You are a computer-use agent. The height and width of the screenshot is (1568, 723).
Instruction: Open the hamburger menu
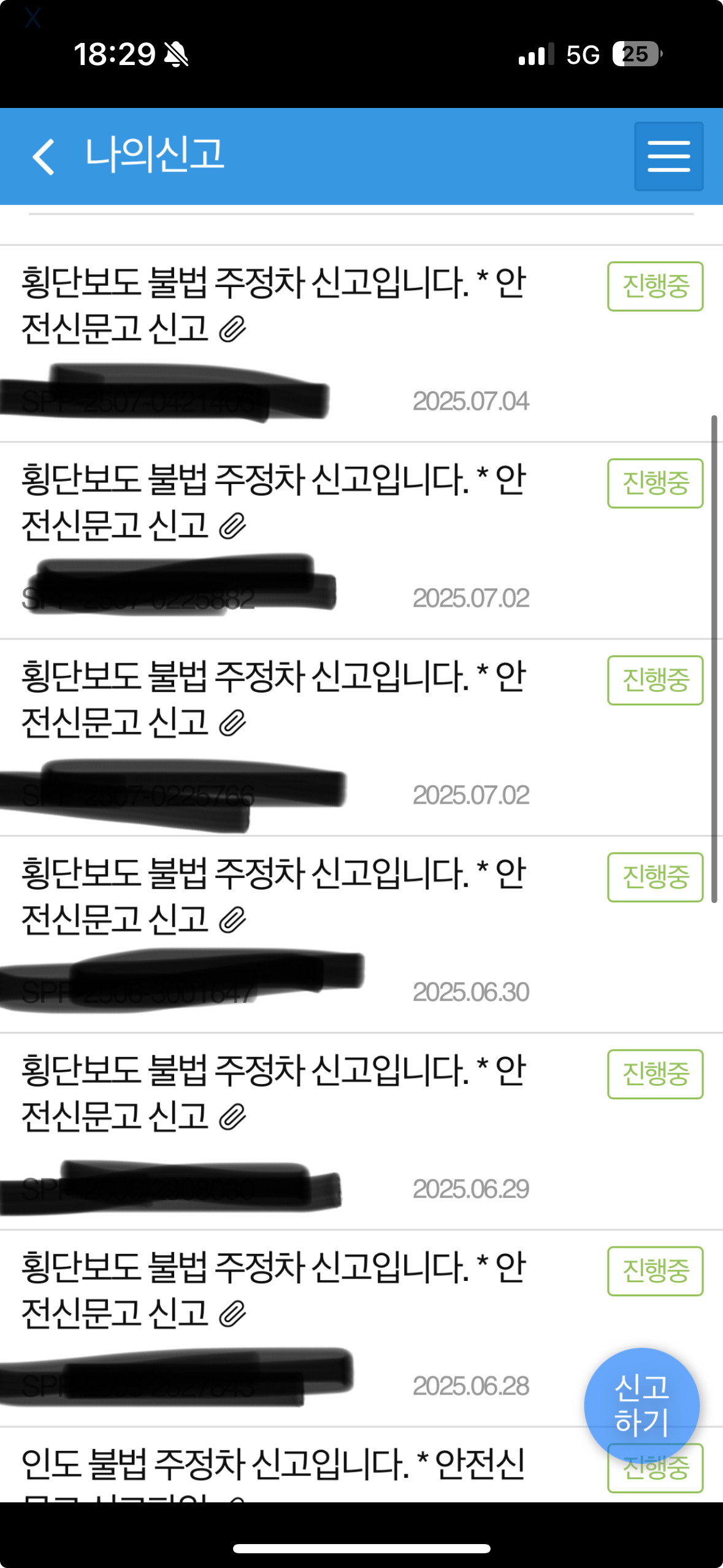(668, 156)
